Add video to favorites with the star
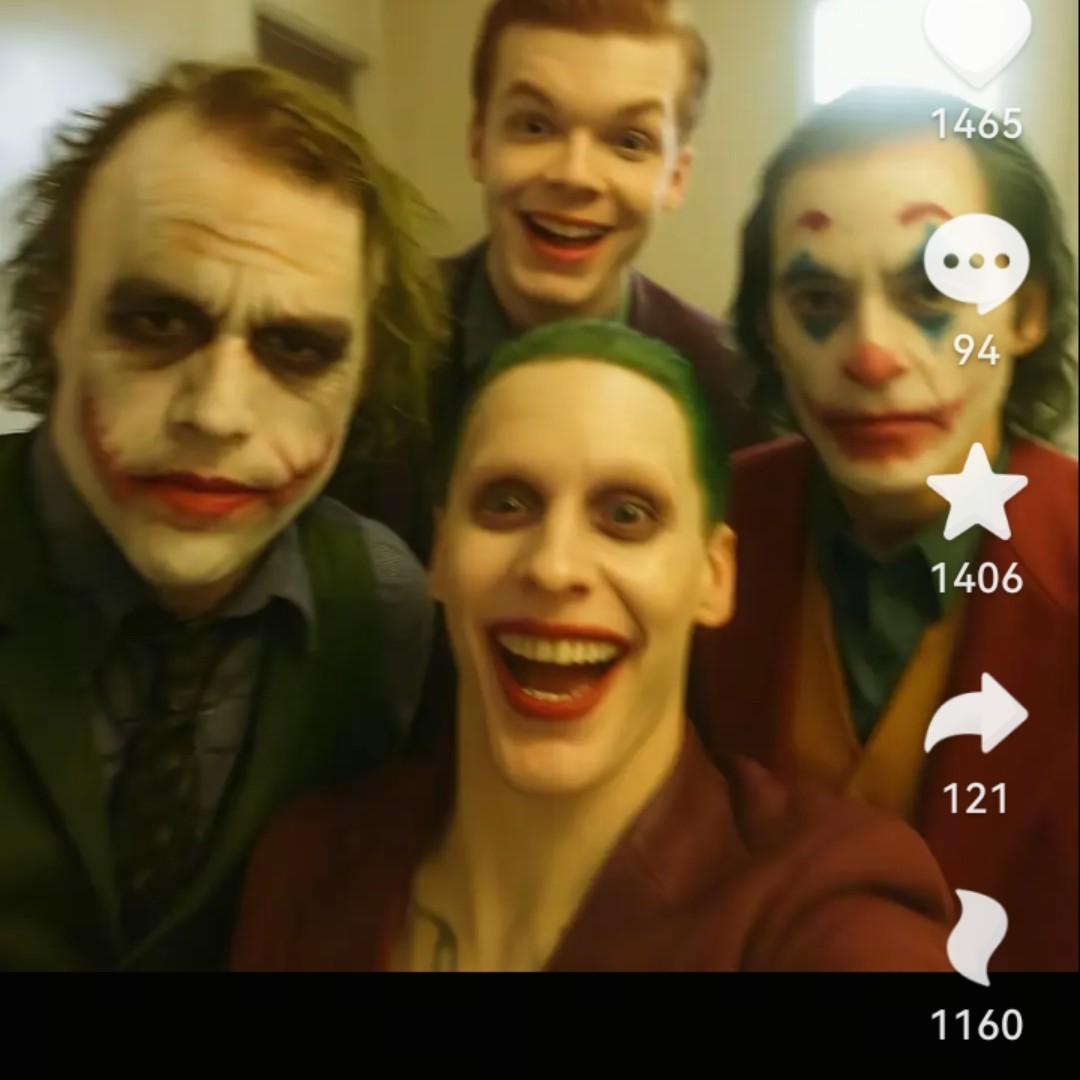The image size is (1080, 1080). coord(977,492)
